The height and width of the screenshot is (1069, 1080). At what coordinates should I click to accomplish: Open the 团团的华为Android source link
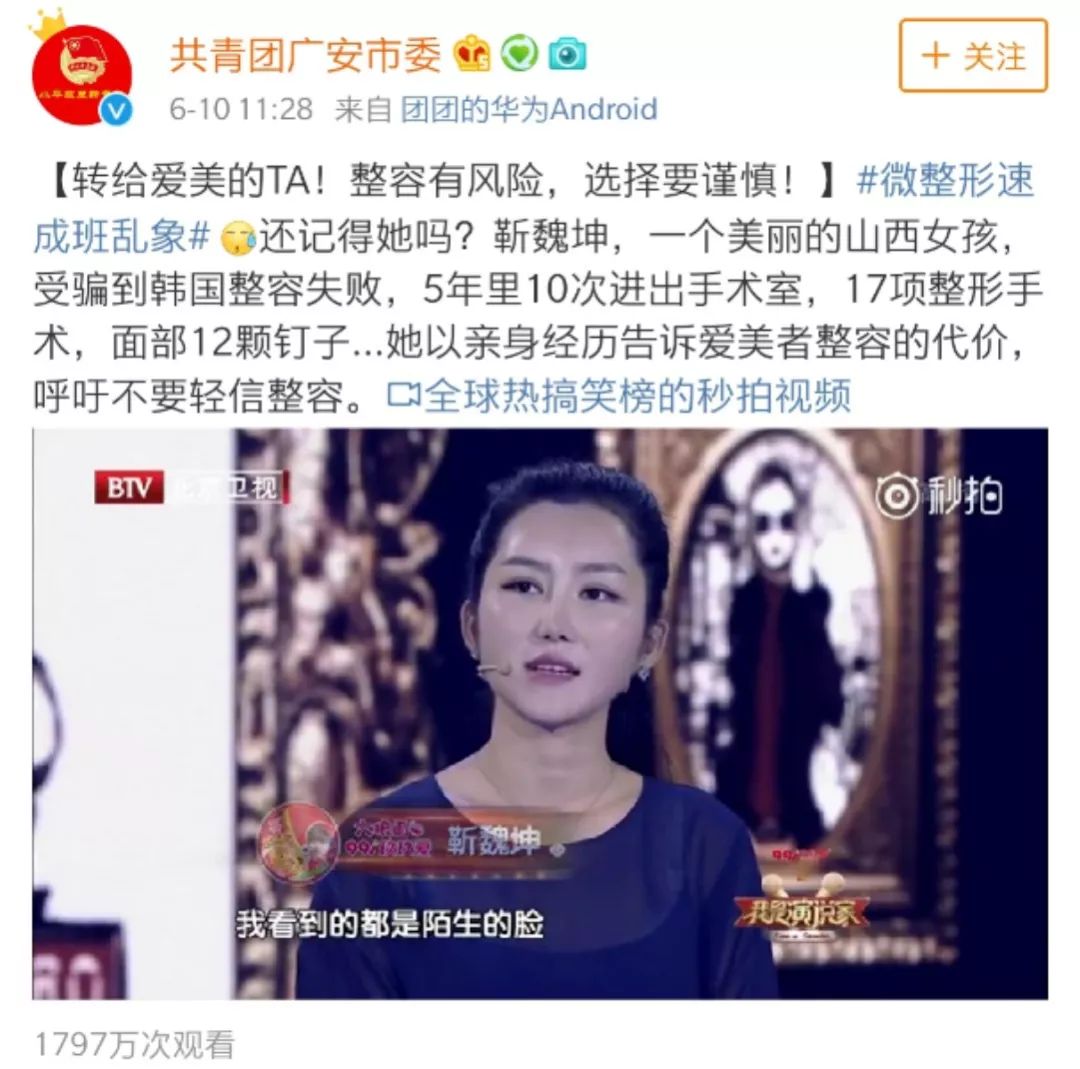[x=529, y=109]
